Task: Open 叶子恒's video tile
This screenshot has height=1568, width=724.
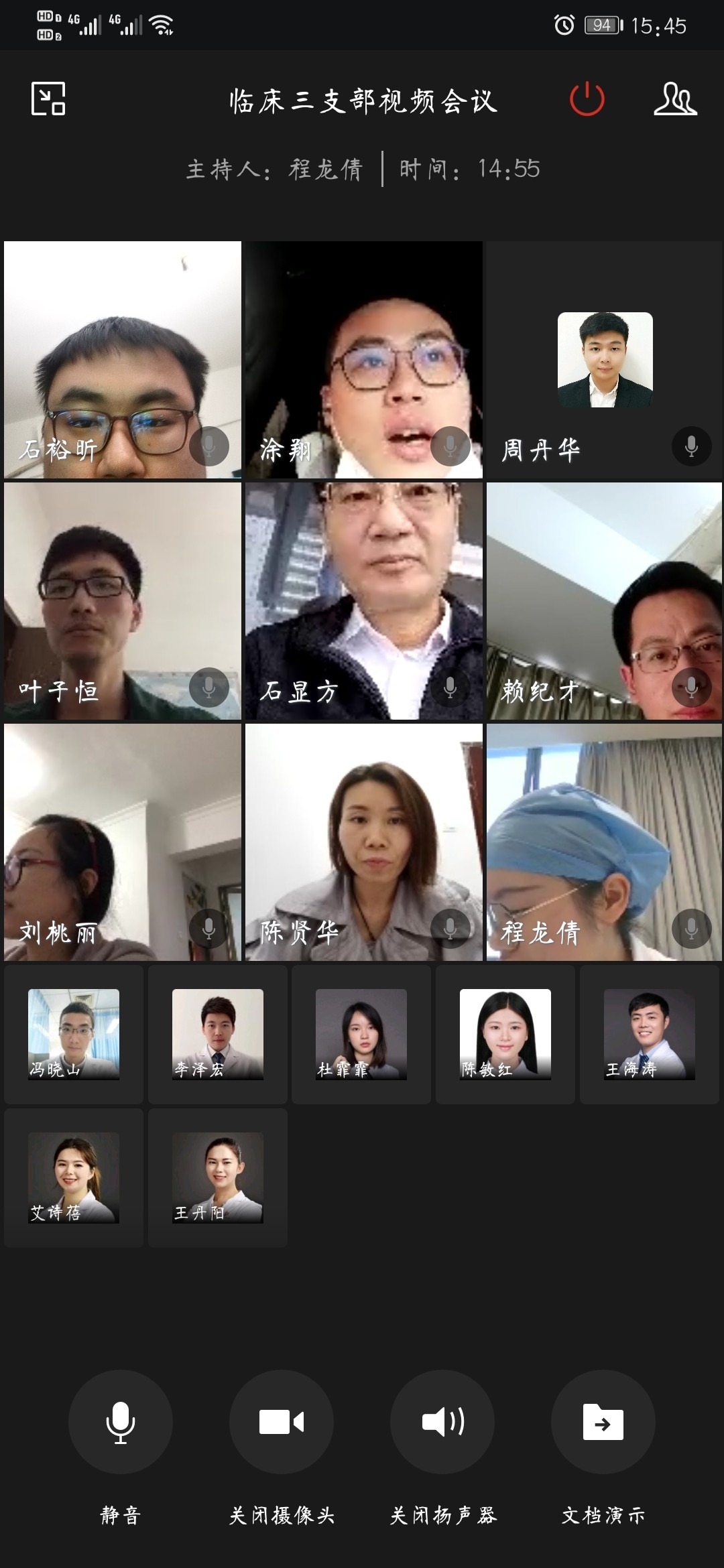Action: pos(122,600)
